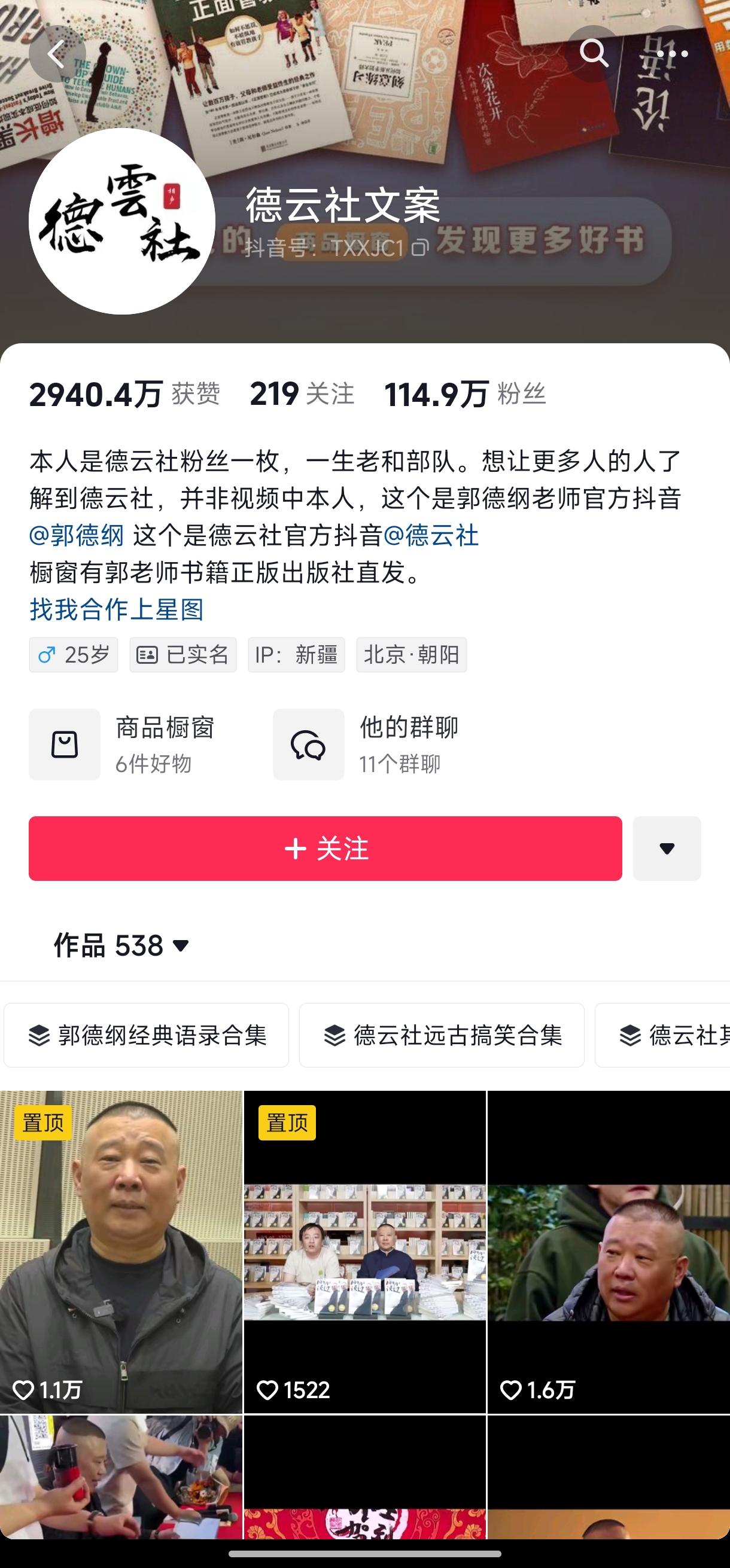The width and height of the screenshot is (730, 1568).
Task: Open the 德云社远古搞笑合集 collection
Action: 442,1035
